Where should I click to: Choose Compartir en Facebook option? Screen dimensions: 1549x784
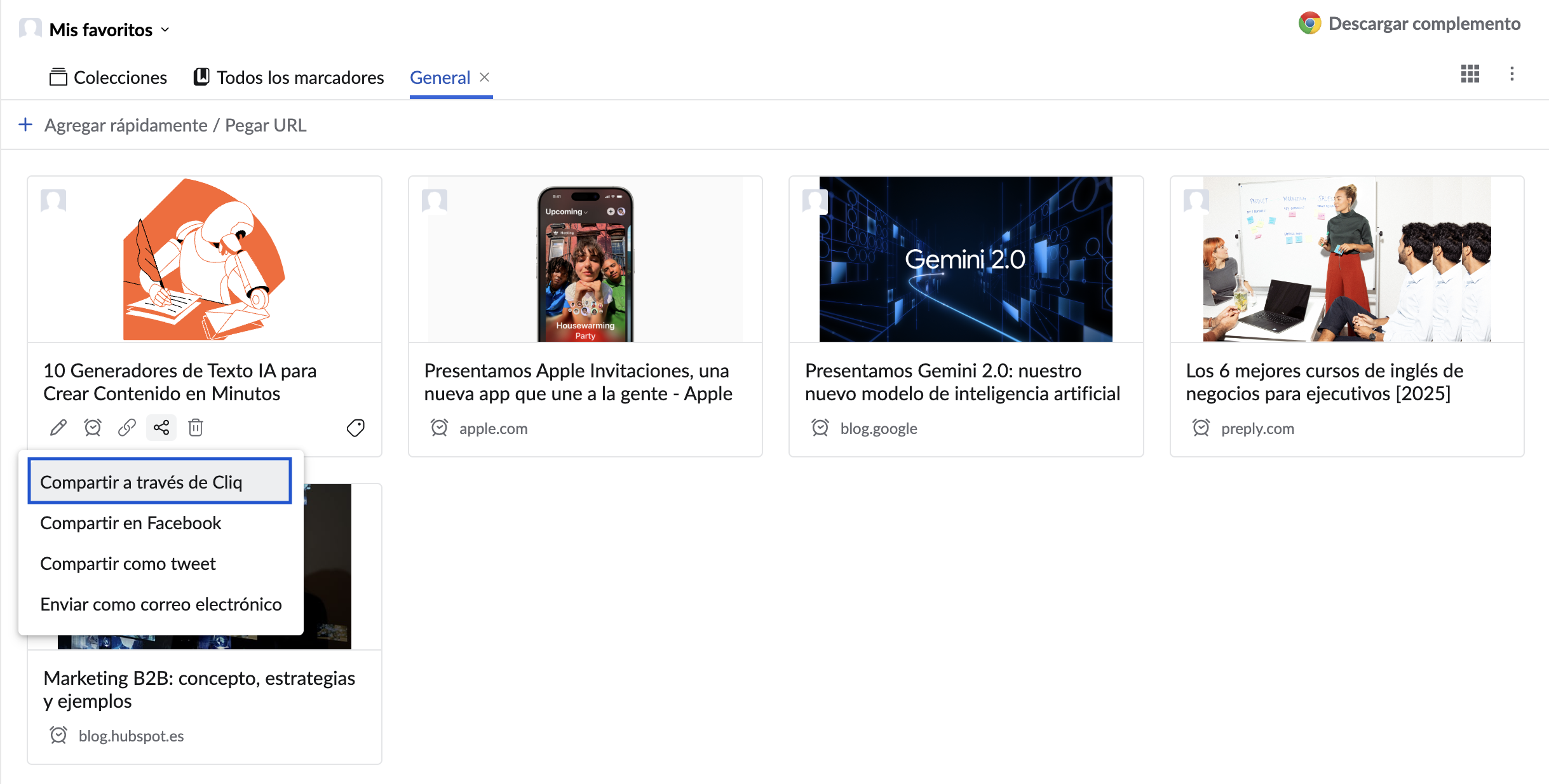coord(130,523)
